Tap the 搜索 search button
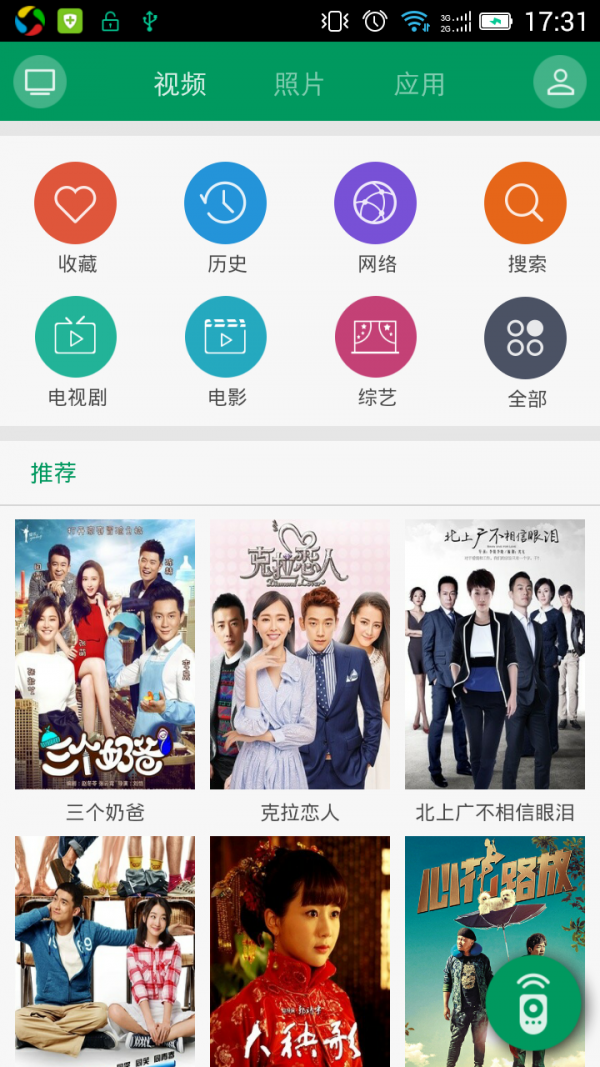Image resolution: width=600 pixels, height=1067 pixels. (x=526, y=204)
